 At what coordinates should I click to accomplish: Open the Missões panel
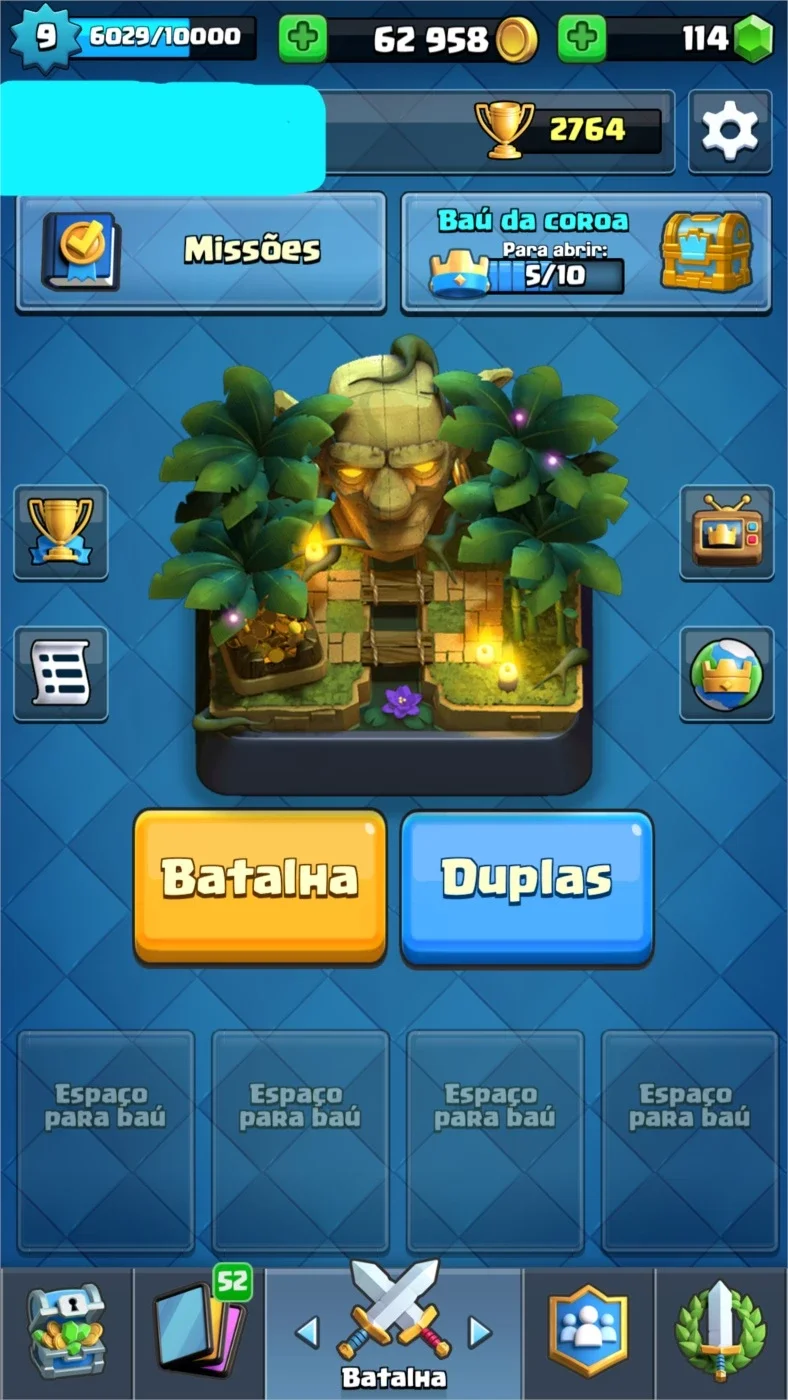pyautogui.click(x=201, y=252)
